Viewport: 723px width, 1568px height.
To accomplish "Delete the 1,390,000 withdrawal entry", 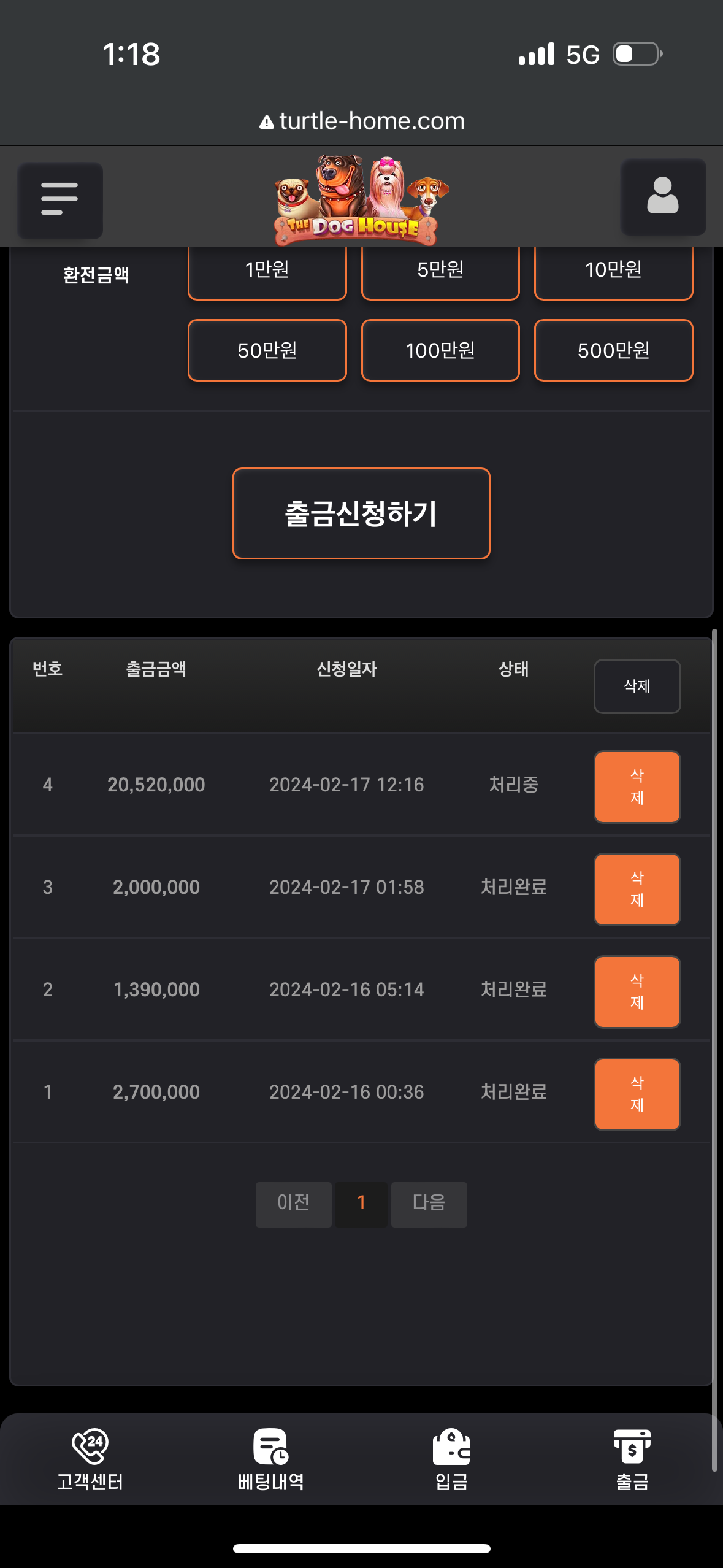I will (637, 991).
